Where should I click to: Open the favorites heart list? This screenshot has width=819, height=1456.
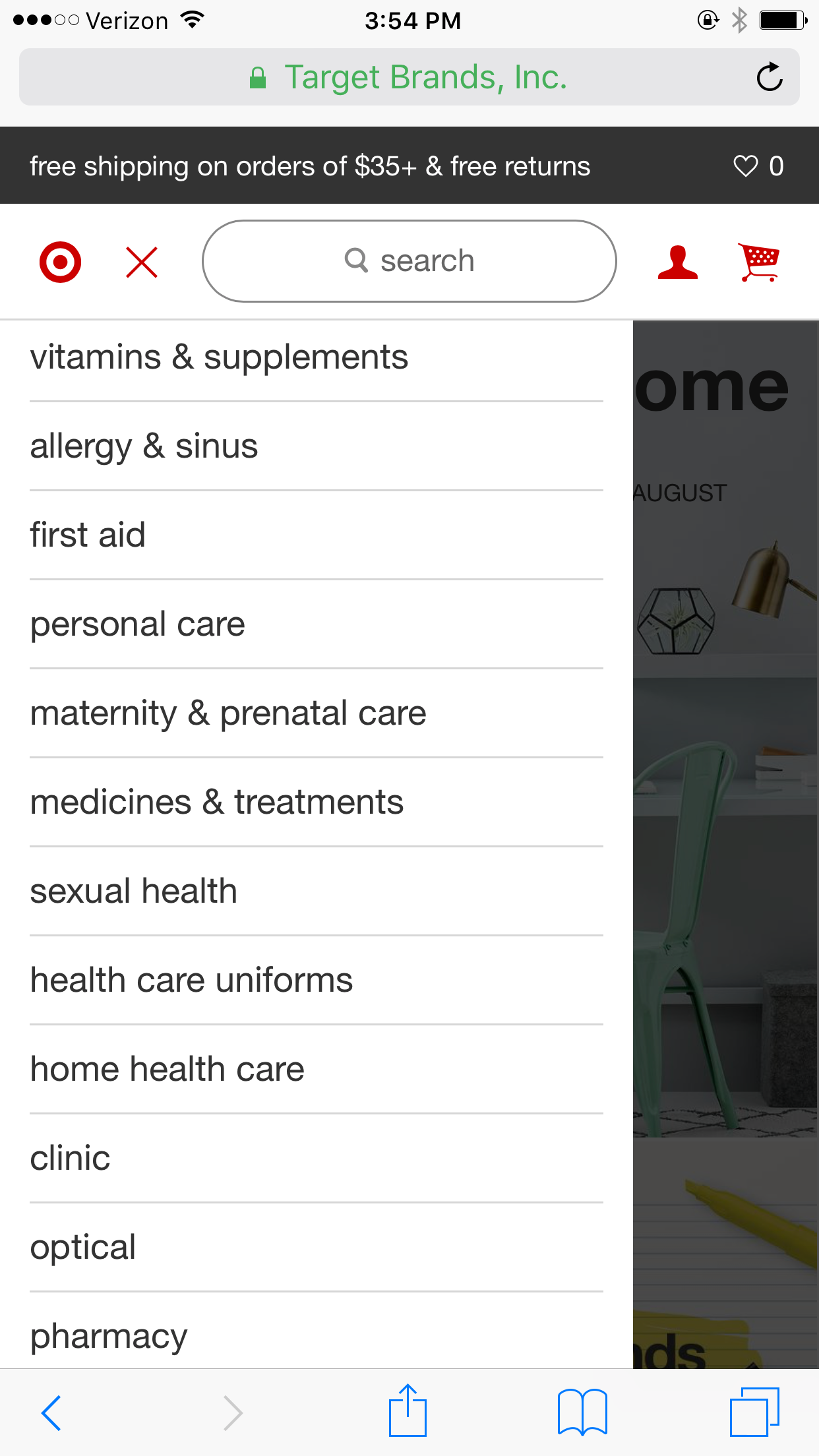758,166
